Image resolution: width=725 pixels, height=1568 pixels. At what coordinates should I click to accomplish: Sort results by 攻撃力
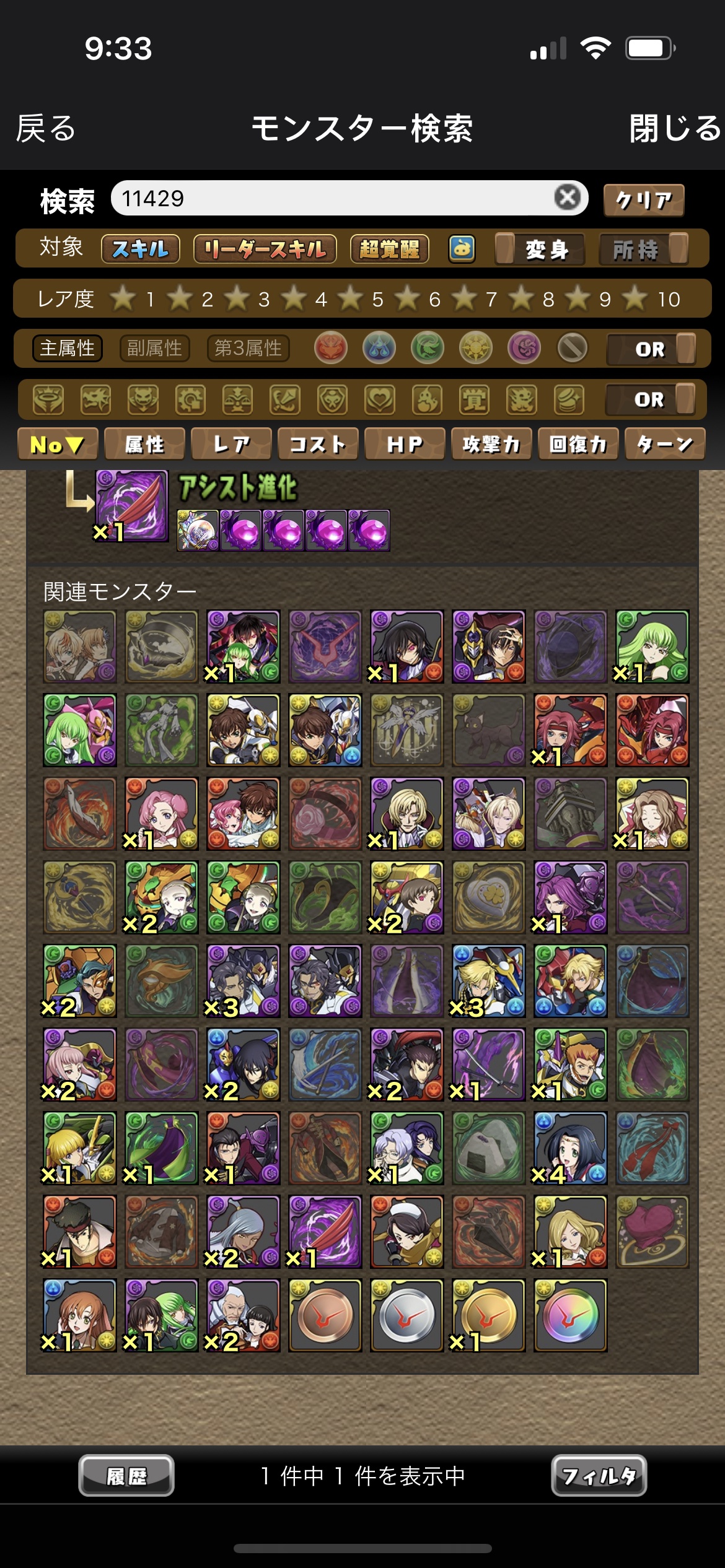pyautogui.click(x=491, y=444)
